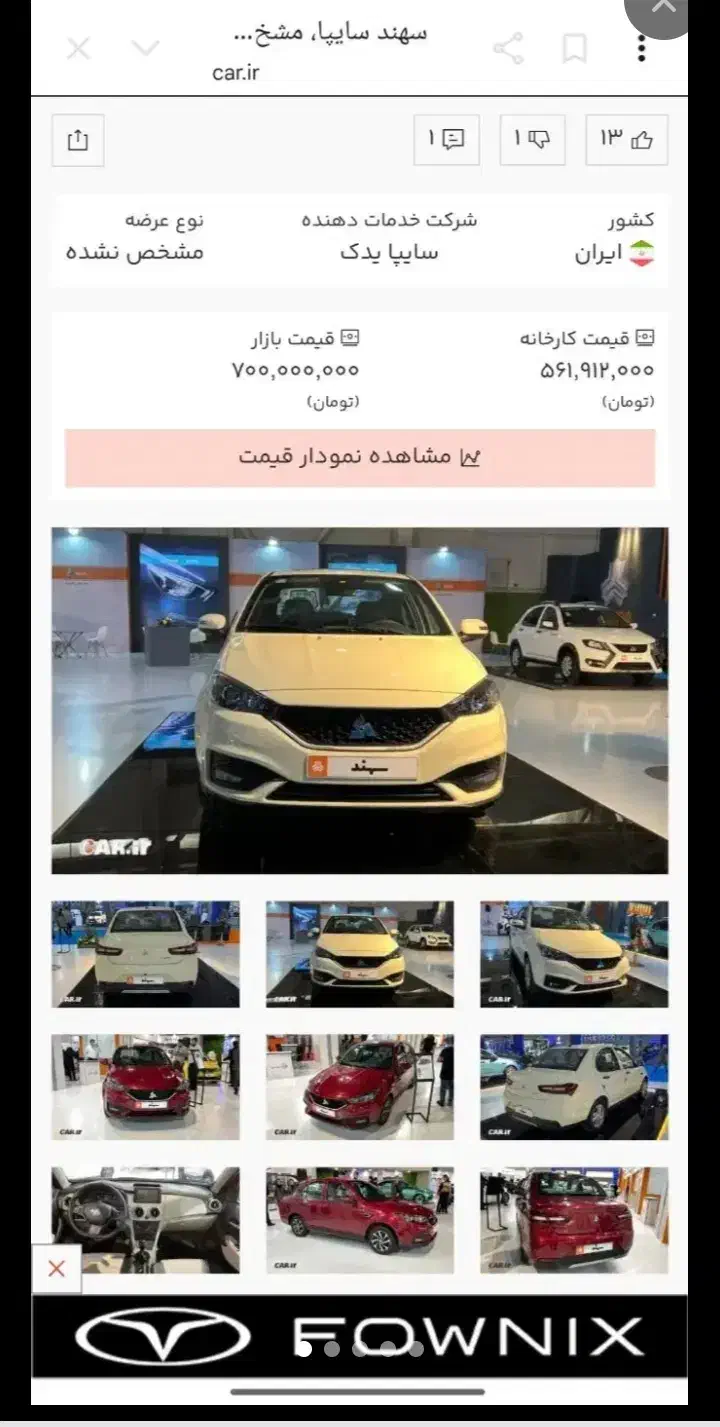720x1427 pixels.
Task: Open the browser overflow menu
Action: point(642,48)
